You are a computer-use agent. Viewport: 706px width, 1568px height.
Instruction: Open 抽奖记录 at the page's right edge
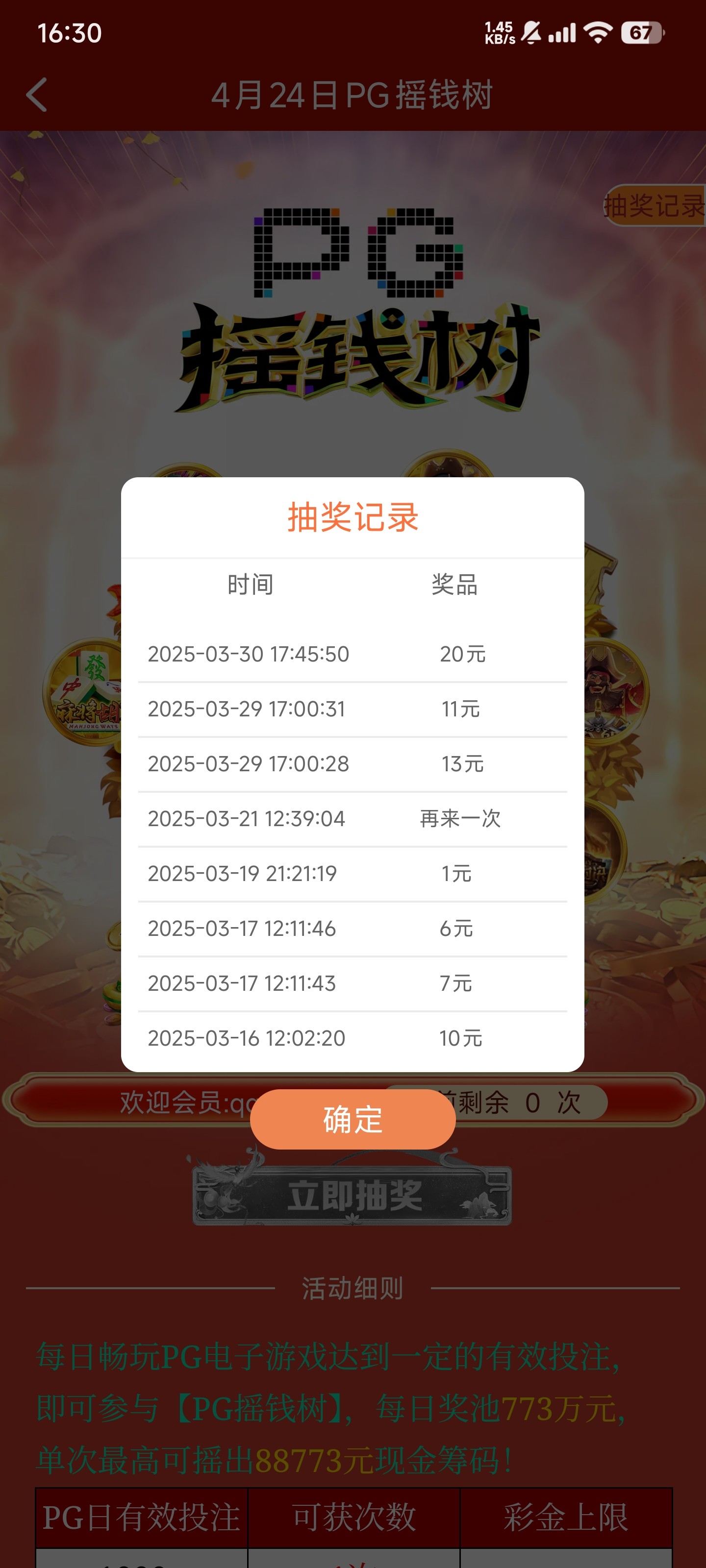[x=654, y=206]
